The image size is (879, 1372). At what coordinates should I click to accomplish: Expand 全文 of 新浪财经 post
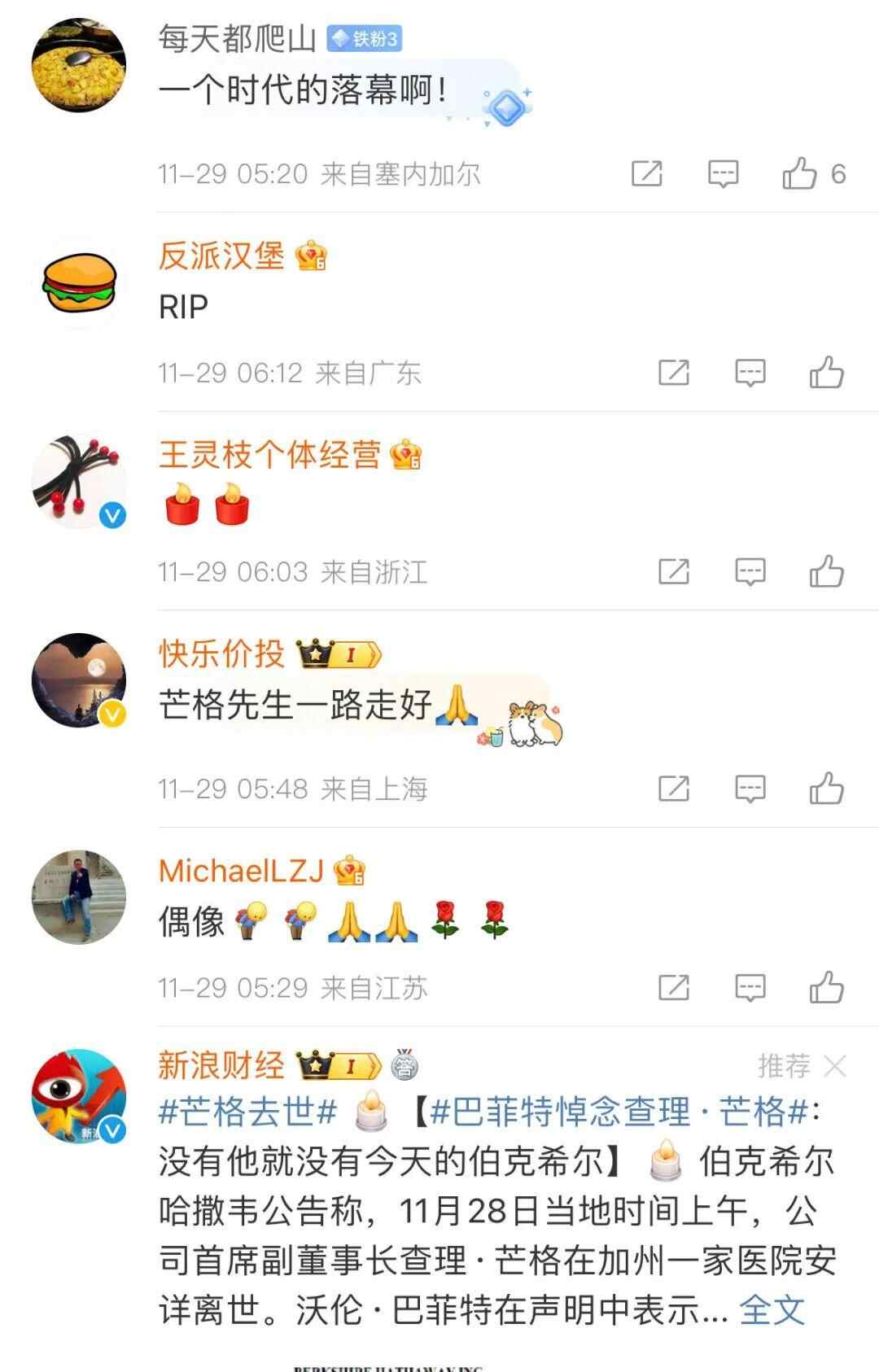click(772, 1310)
